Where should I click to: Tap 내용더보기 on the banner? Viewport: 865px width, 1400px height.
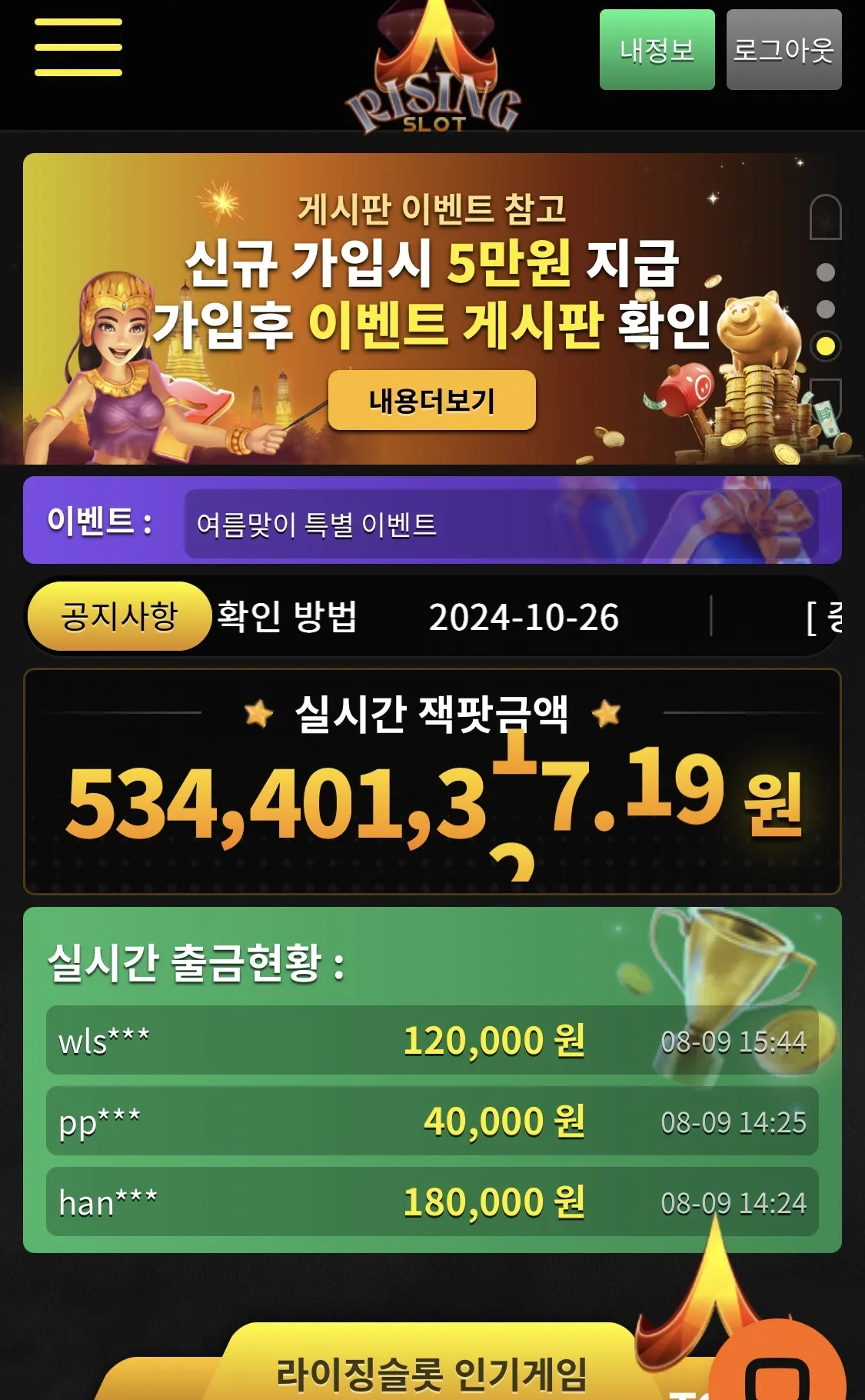coord(432,400)
